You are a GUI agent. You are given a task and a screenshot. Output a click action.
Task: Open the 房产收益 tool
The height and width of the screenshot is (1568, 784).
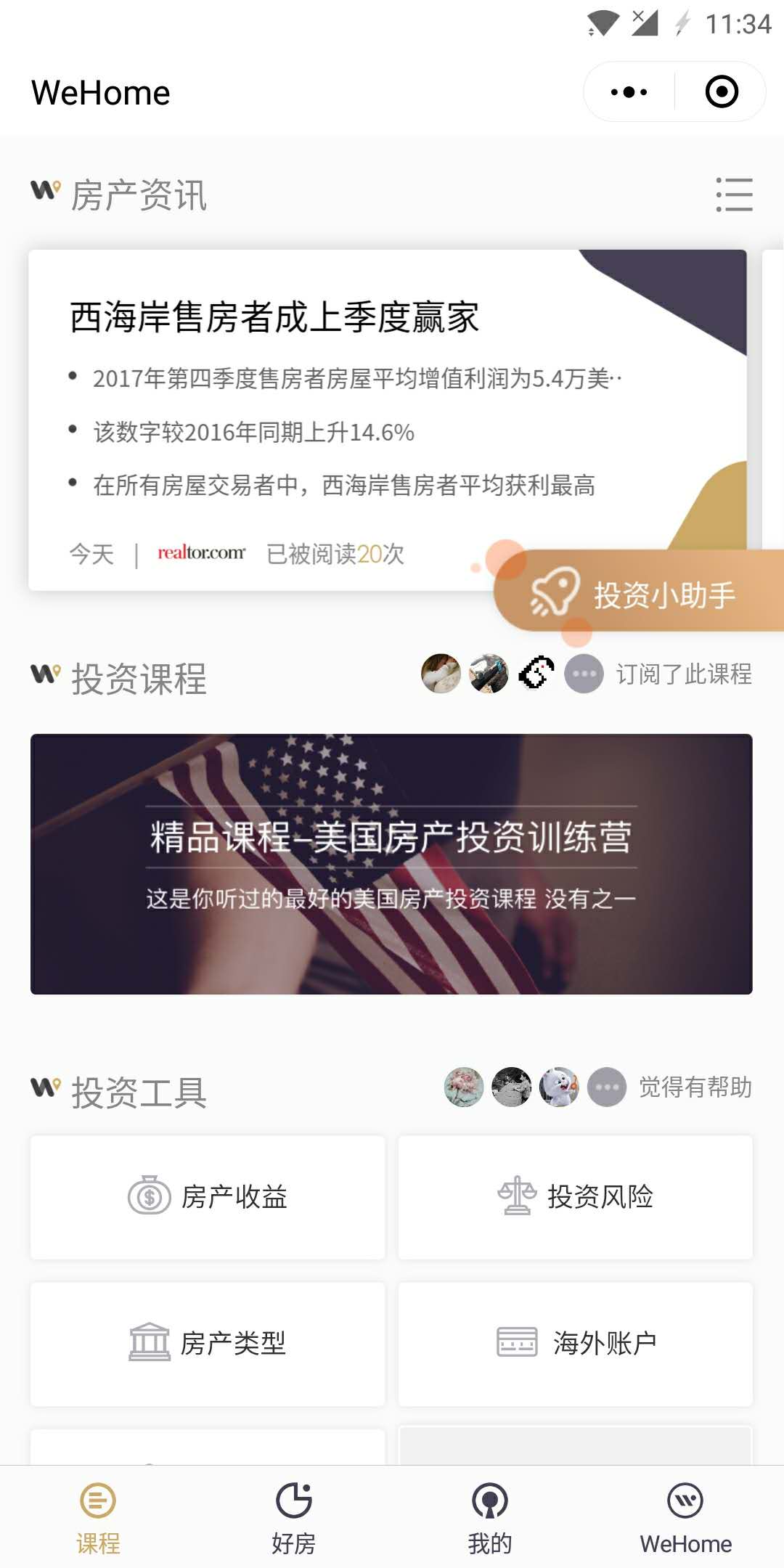[208, 1197]
